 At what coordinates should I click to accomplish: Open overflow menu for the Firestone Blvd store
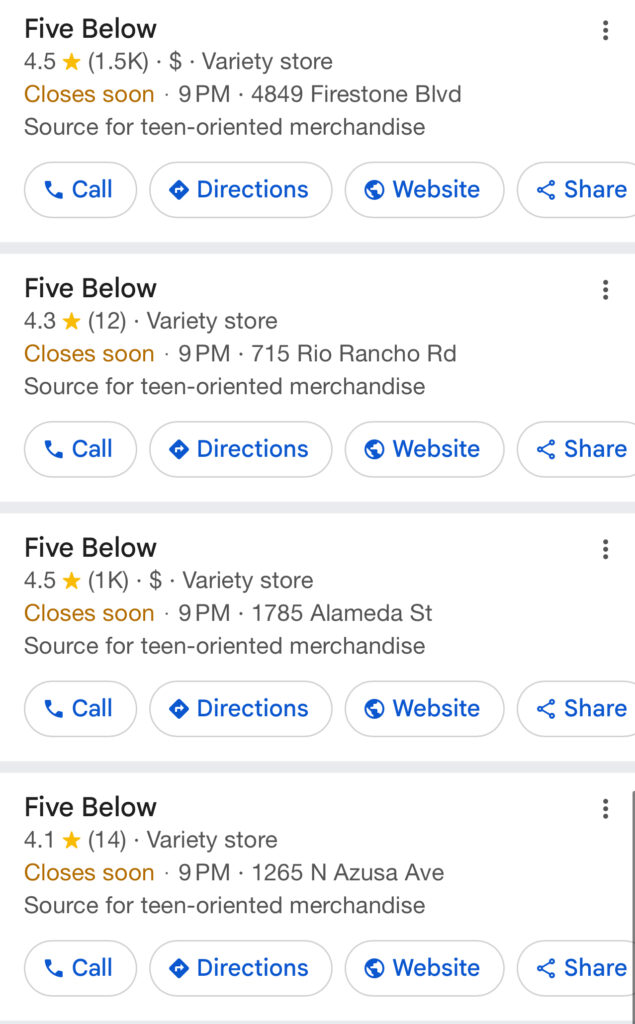[x=605, y=31]
